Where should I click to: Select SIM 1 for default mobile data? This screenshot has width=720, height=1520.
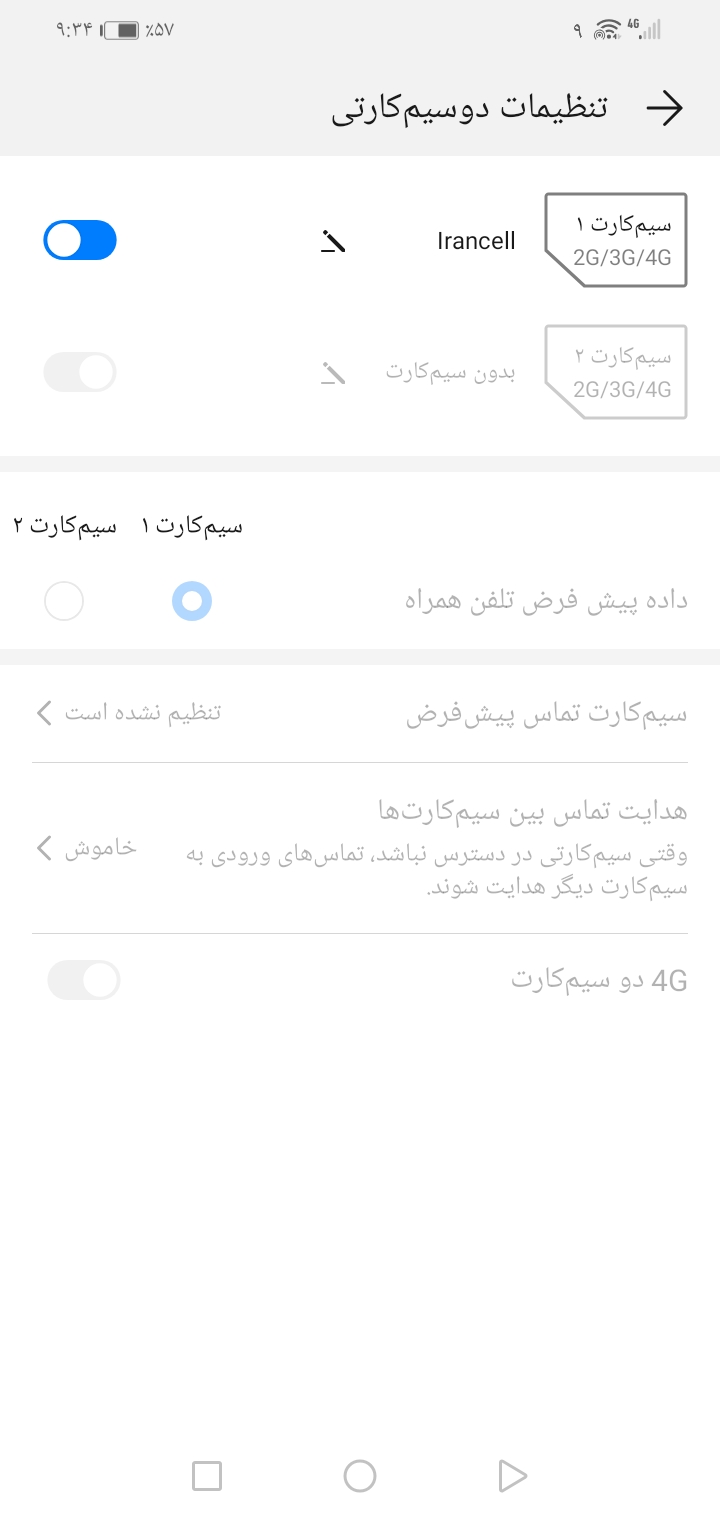192,601
